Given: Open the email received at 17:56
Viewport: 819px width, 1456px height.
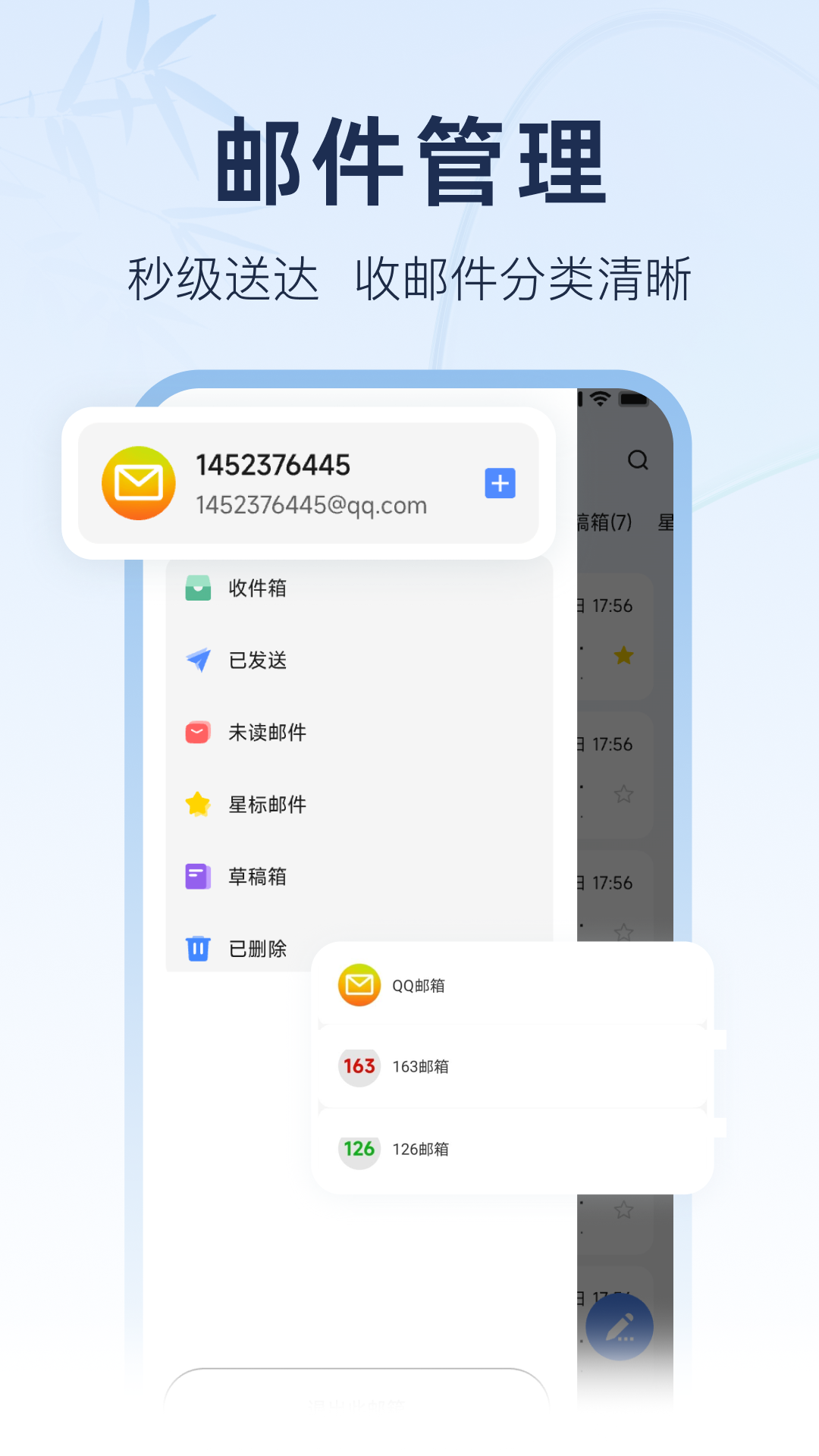Looking at the screenshot, I should (613, 604).
